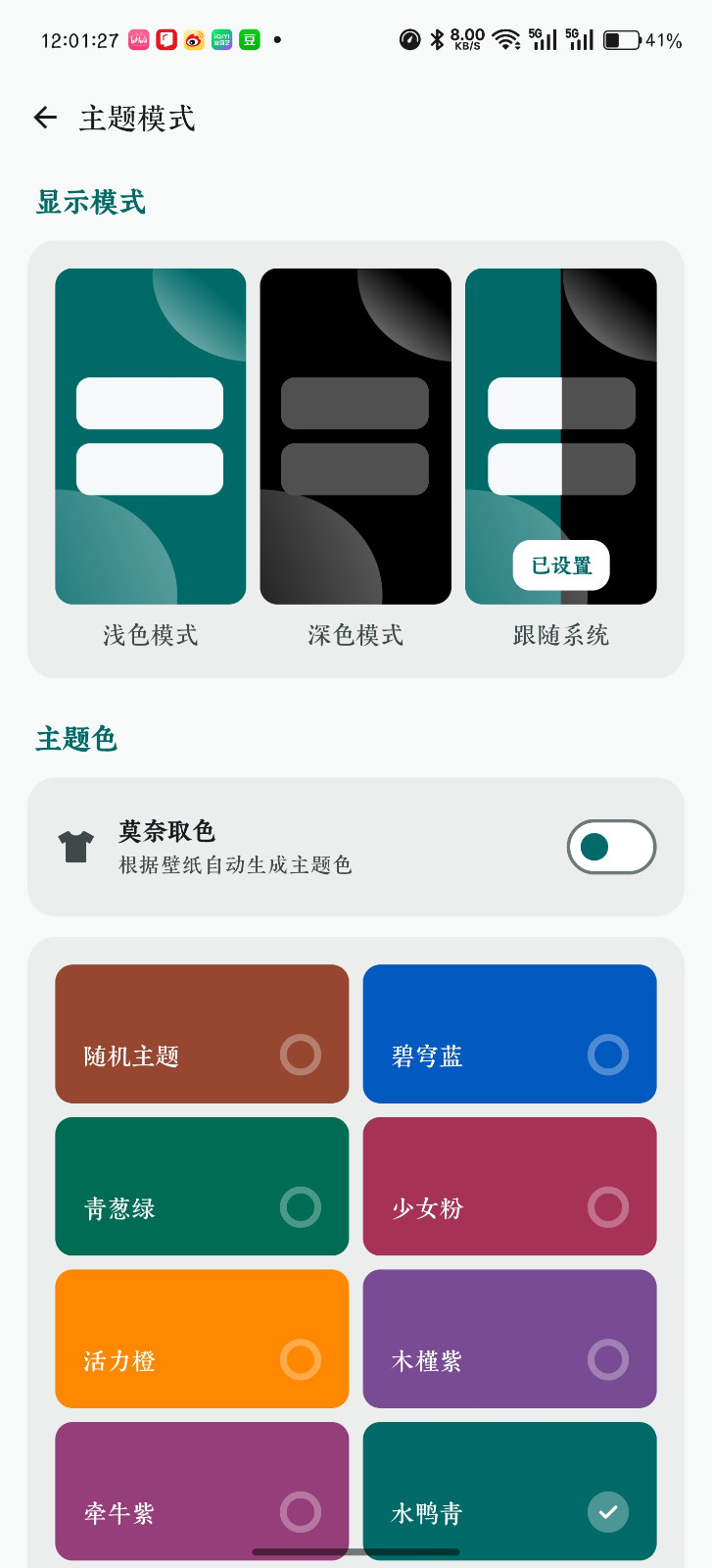Tap the Bluetooth status icon
Screen dimensions: 712x1568
click(x=435, y=40)
